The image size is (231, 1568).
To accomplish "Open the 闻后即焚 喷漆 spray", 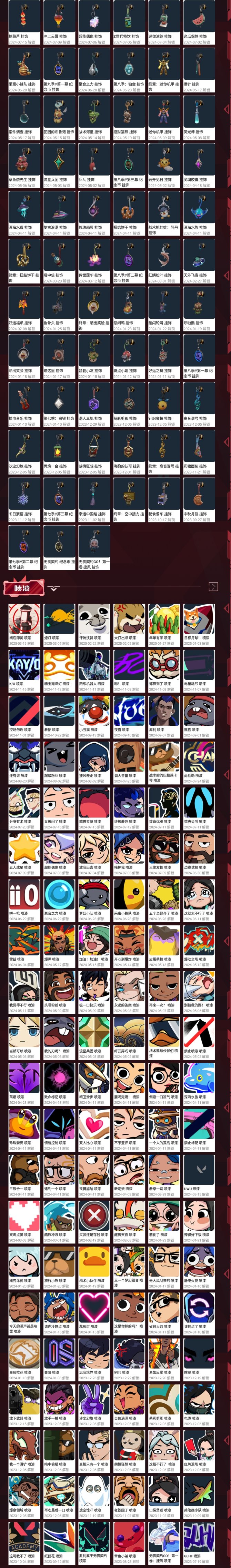I will (x=24, y=623).
